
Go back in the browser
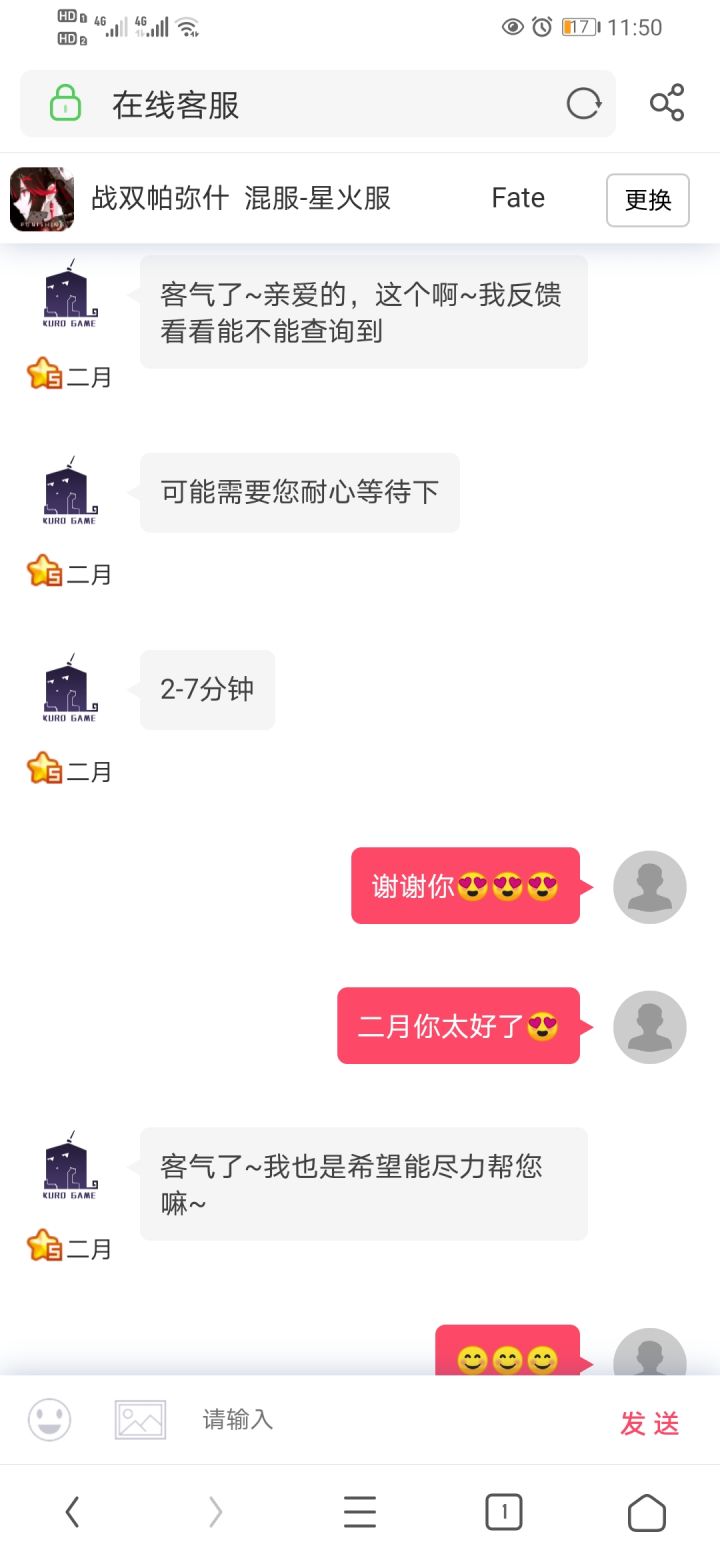click(72, 1512)
